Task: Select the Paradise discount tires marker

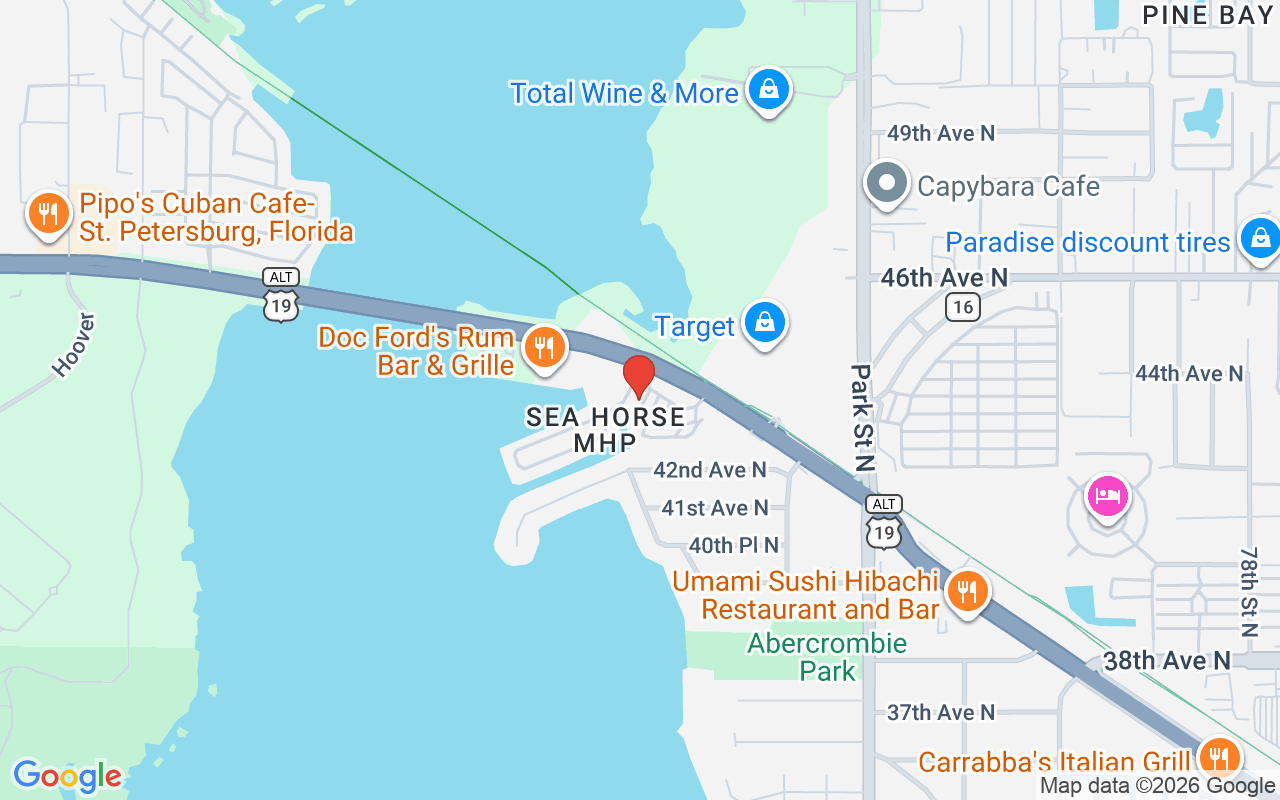Action: click(1260, 240)
